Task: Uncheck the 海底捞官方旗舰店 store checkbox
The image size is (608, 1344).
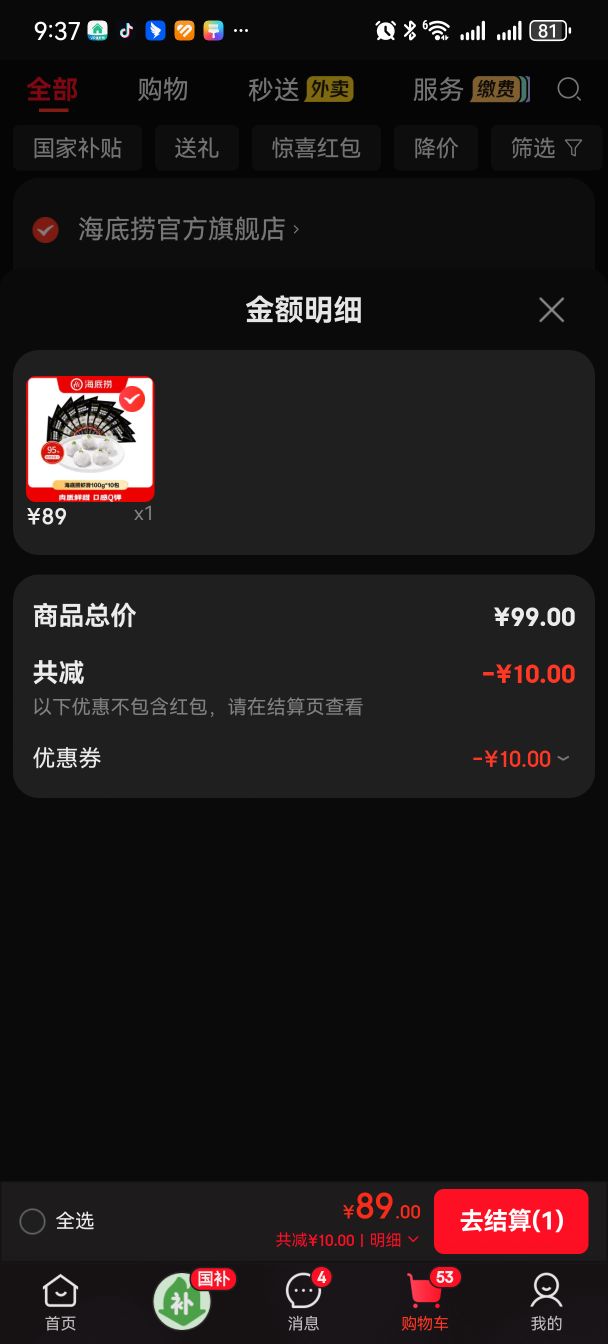Action: pos(45,230)
